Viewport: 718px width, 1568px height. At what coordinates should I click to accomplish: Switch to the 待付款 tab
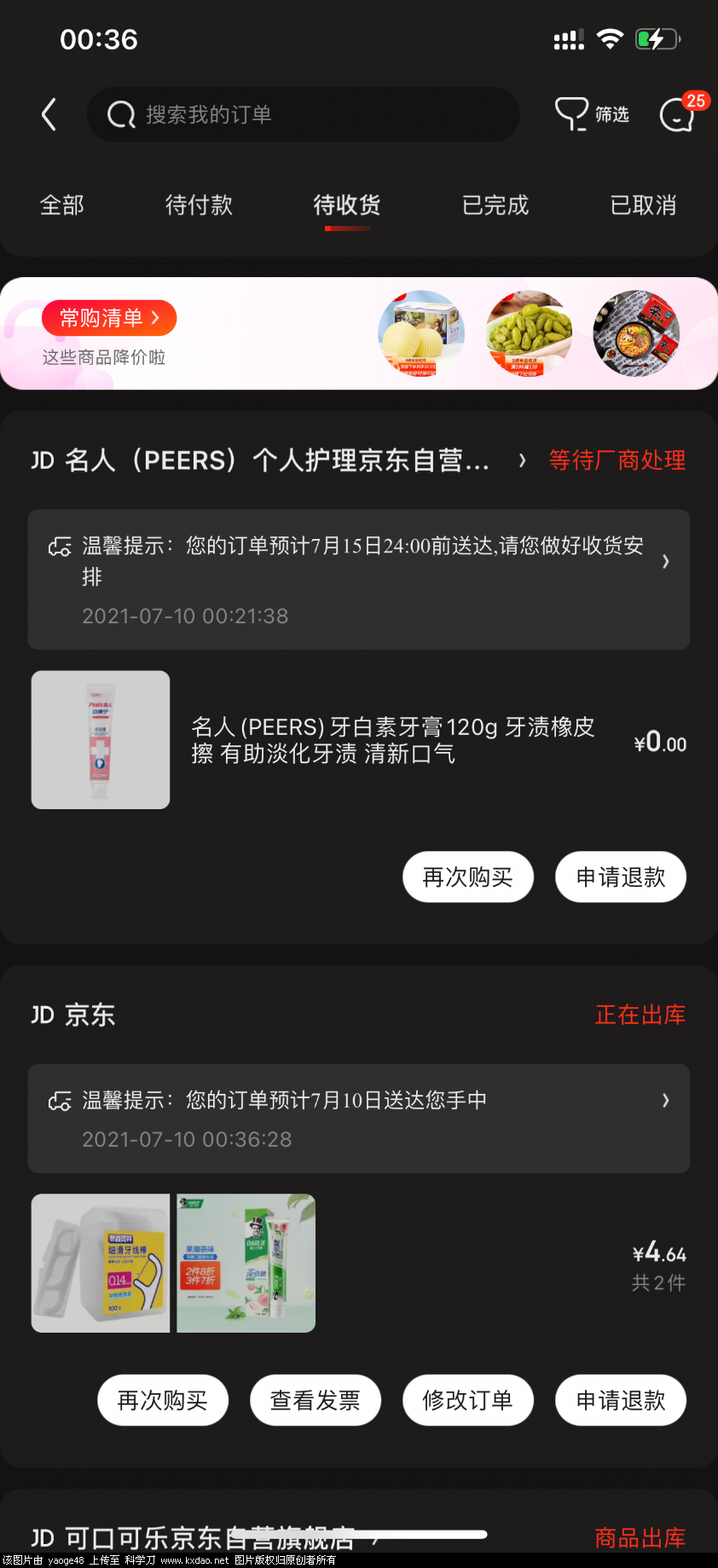pyautogui.click(x=198, y=205)
